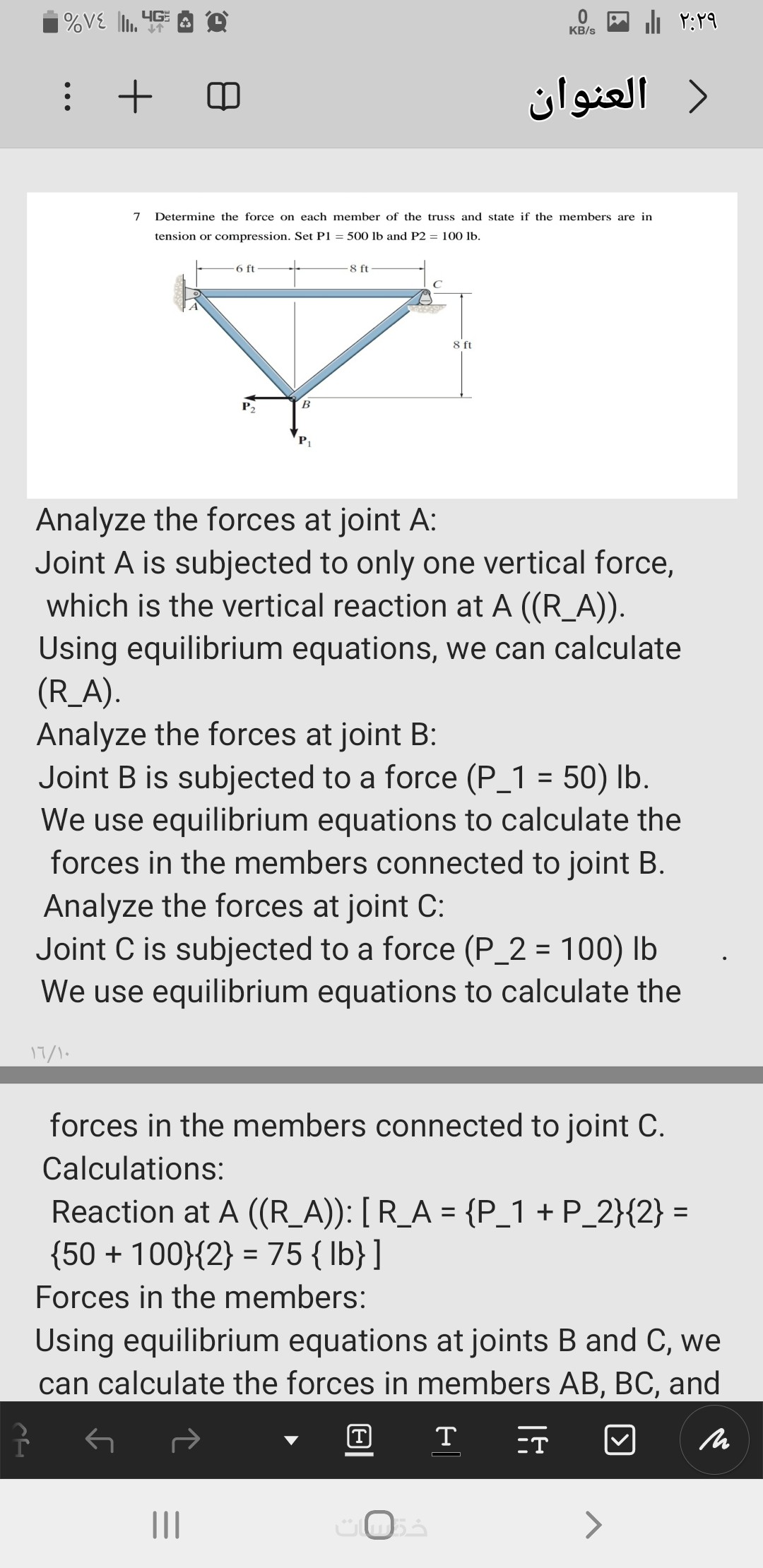Switch to handwriting pen mode
Screen dimensions: 763x1568
714,1440
